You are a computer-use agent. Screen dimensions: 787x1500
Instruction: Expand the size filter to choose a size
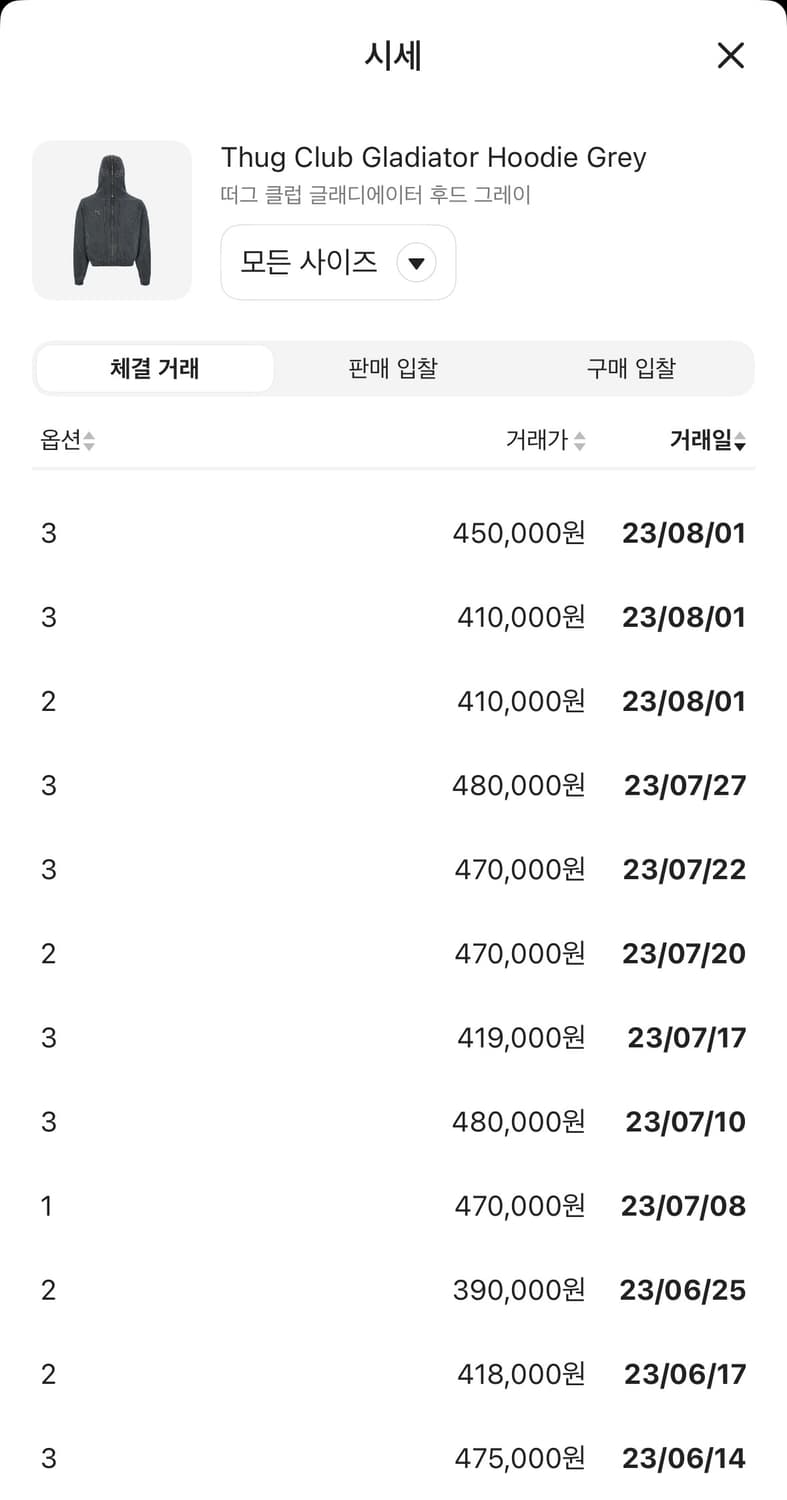[338, 262]
